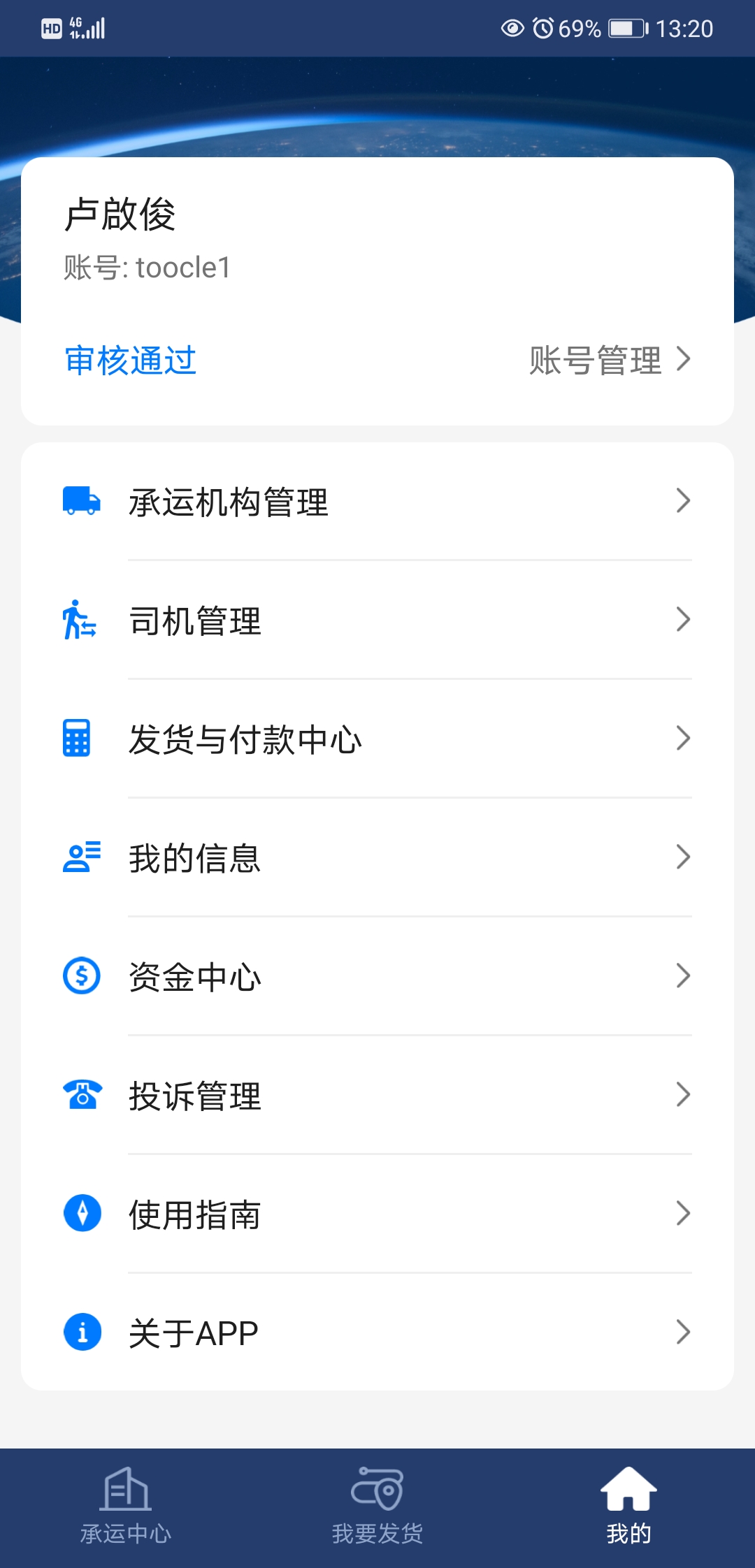755x1568 pixels.
Task: Open 使用指南 user guide
Action: pos(377,1214)
